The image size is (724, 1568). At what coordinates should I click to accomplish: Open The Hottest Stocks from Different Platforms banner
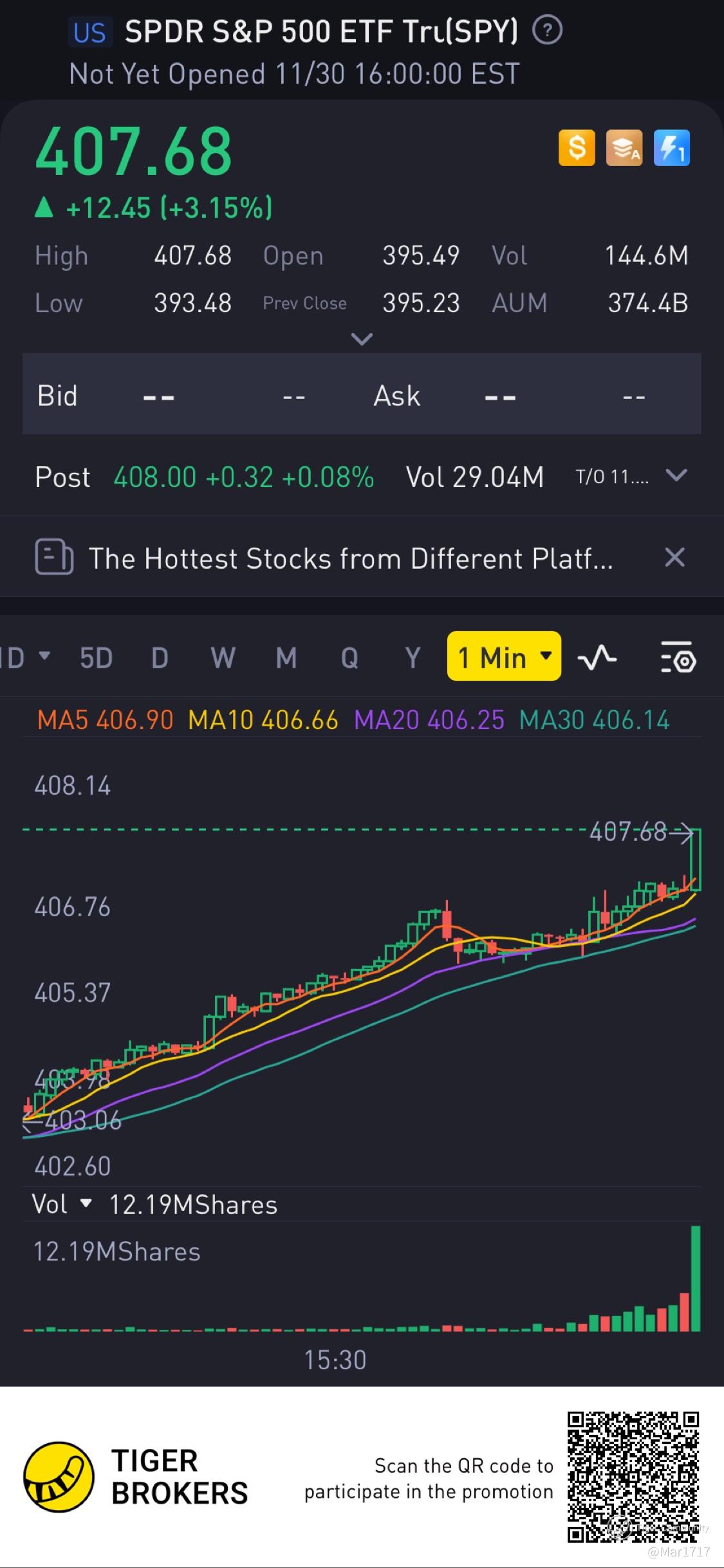tap(350, 558)
